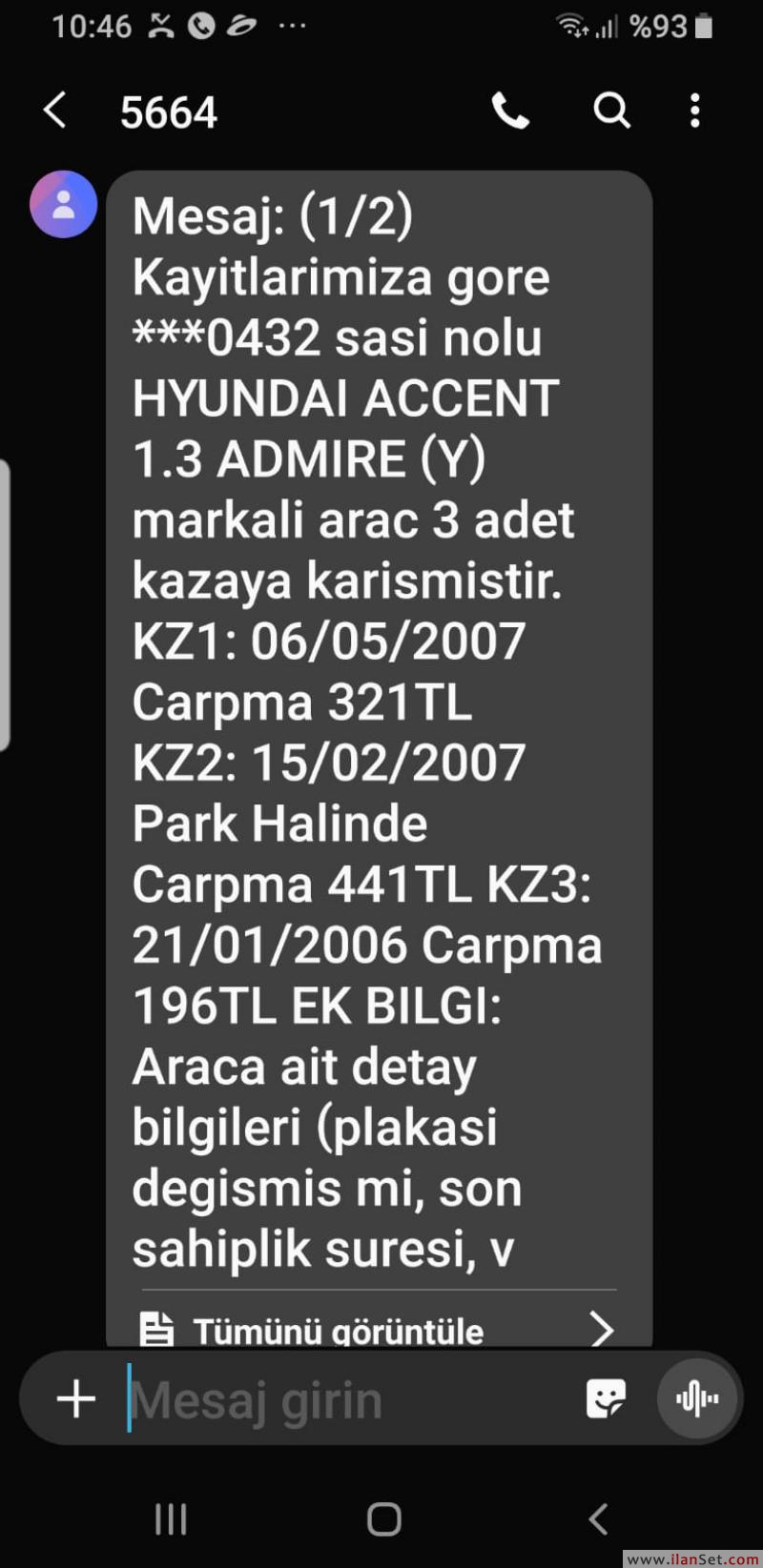Screen dimensions: 763x1568
Task: Call the number 5664
Action: 510,112
